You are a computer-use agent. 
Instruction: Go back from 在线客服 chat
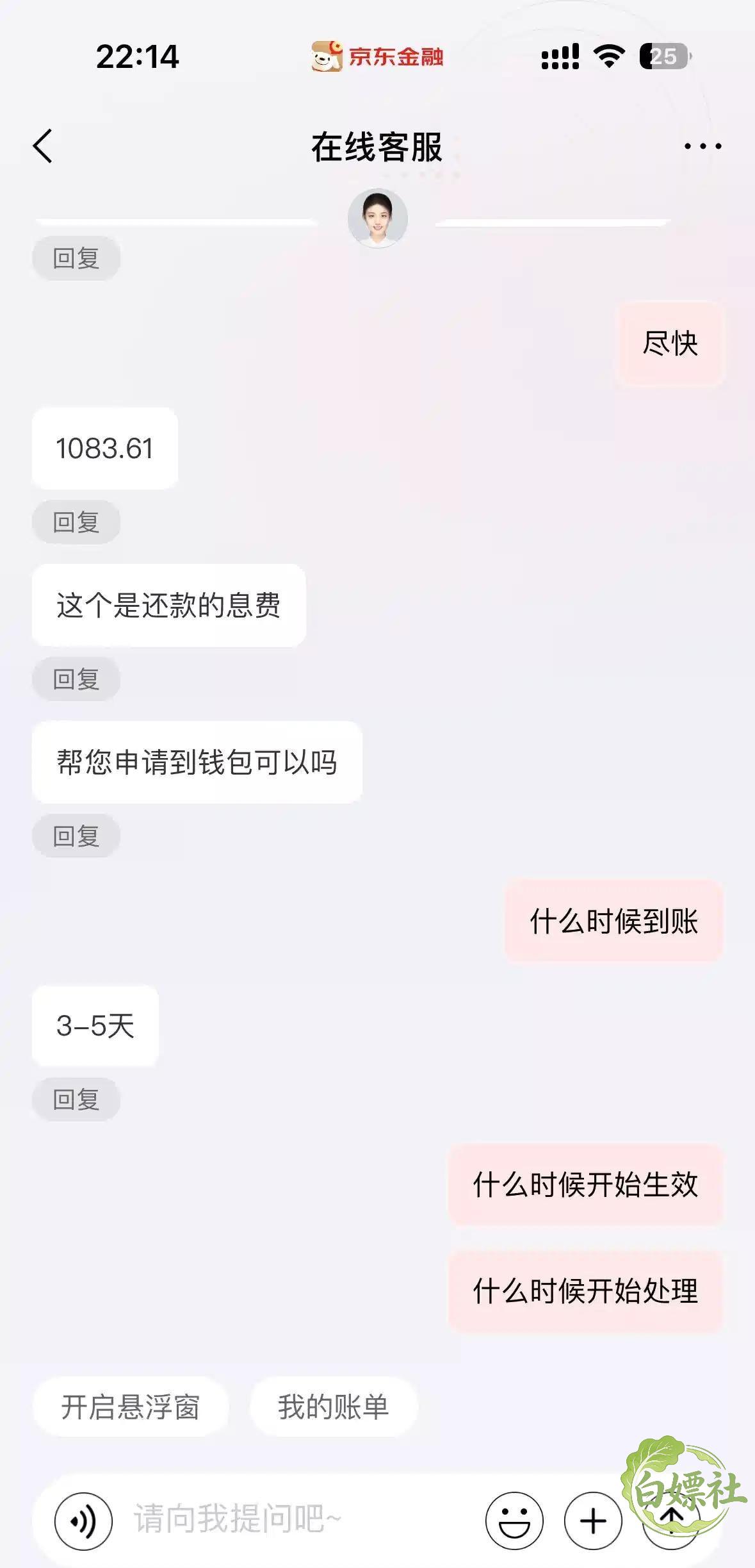(43, 146)
